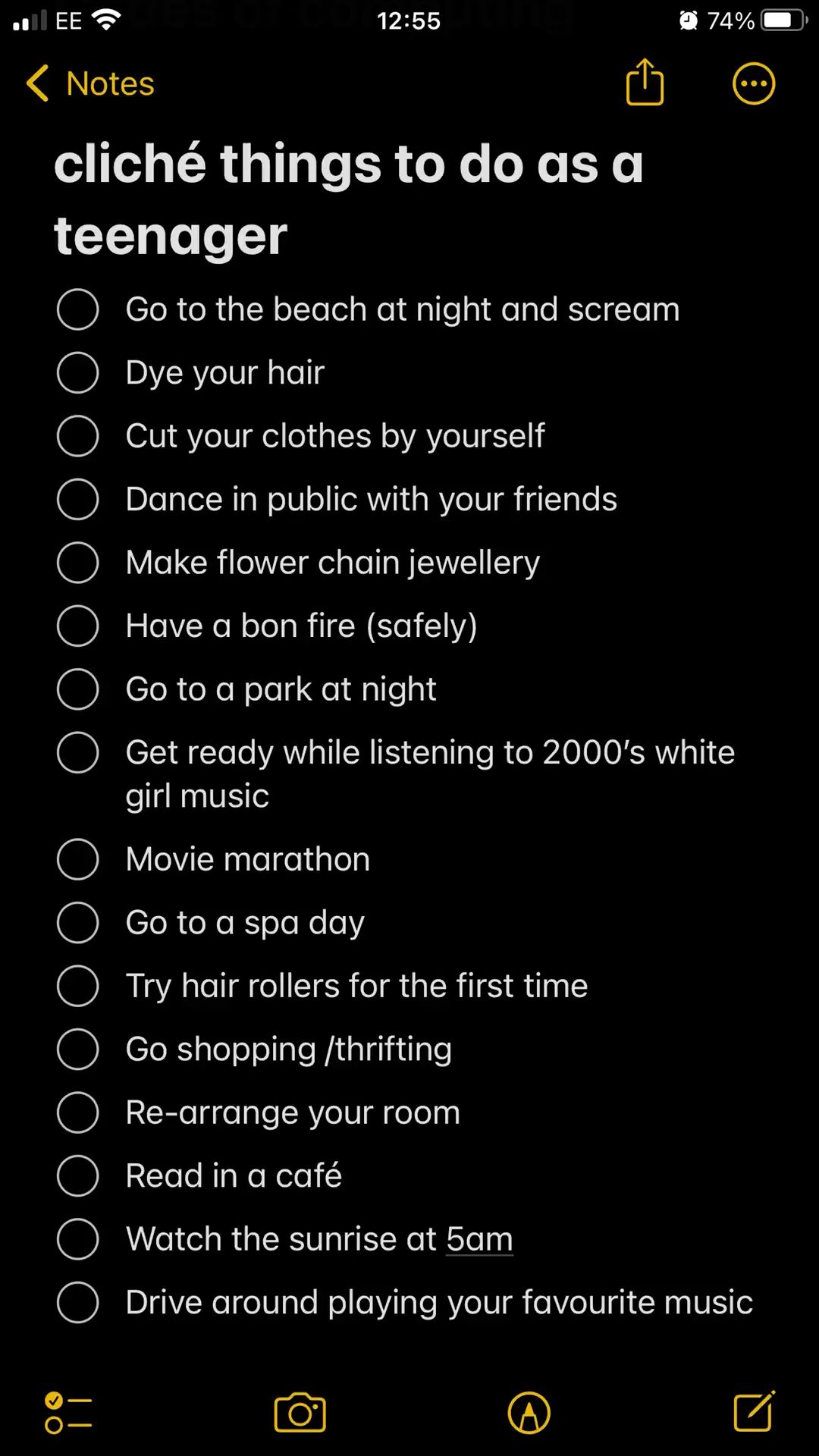Tick 'Try hair rollers for the first time'

[78, 986]
